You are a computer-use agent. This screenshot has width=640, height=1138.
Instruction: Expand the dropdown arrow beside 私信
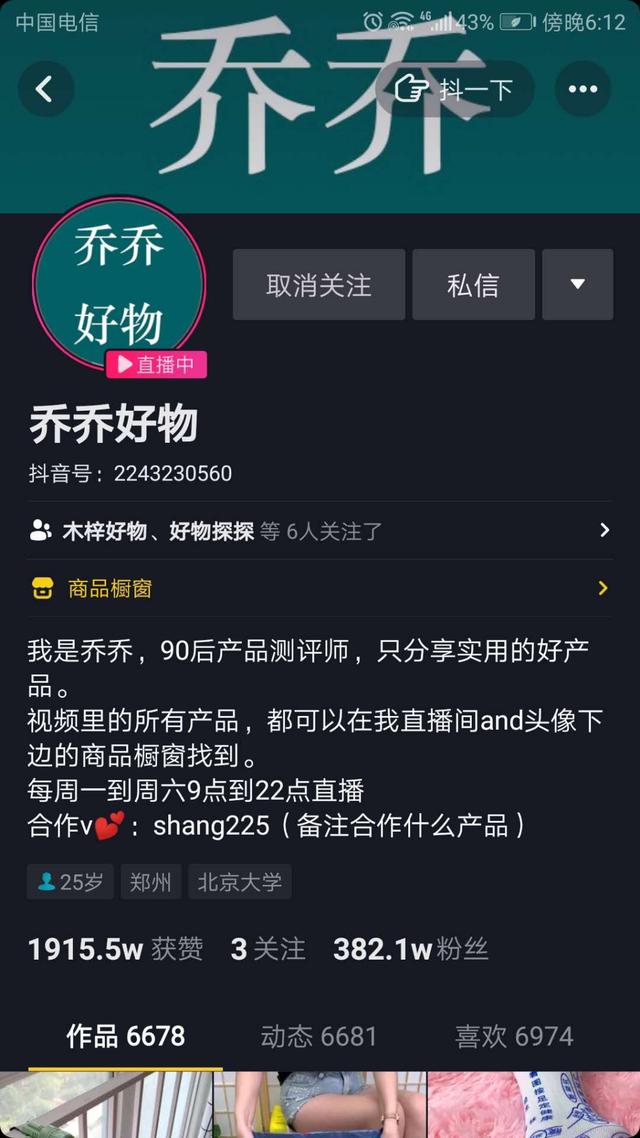pyautogui.click(x=577, y=285)
